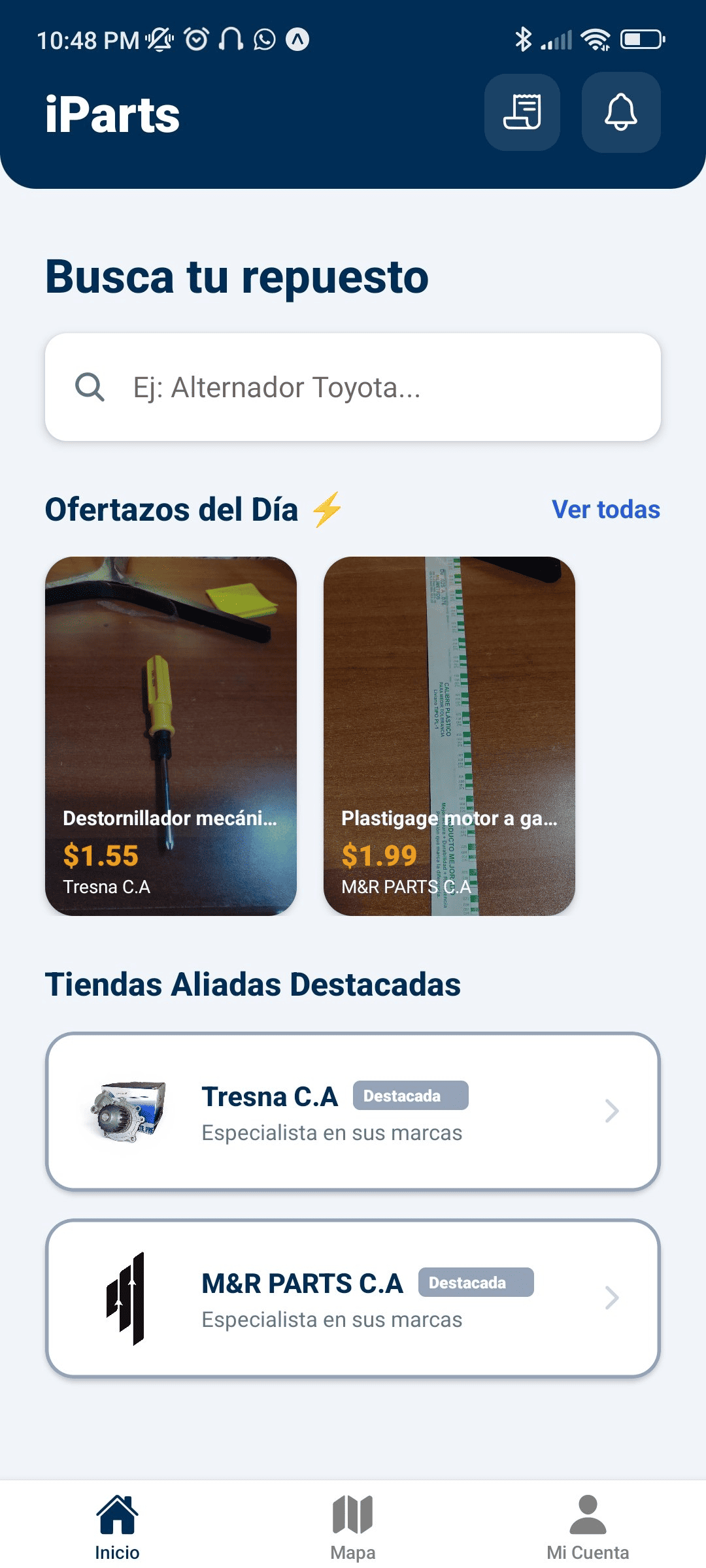Tap the Alternador Toyota search field
Image resolution: width=706 pixels, height=1568 pixels.
[353, 387]
